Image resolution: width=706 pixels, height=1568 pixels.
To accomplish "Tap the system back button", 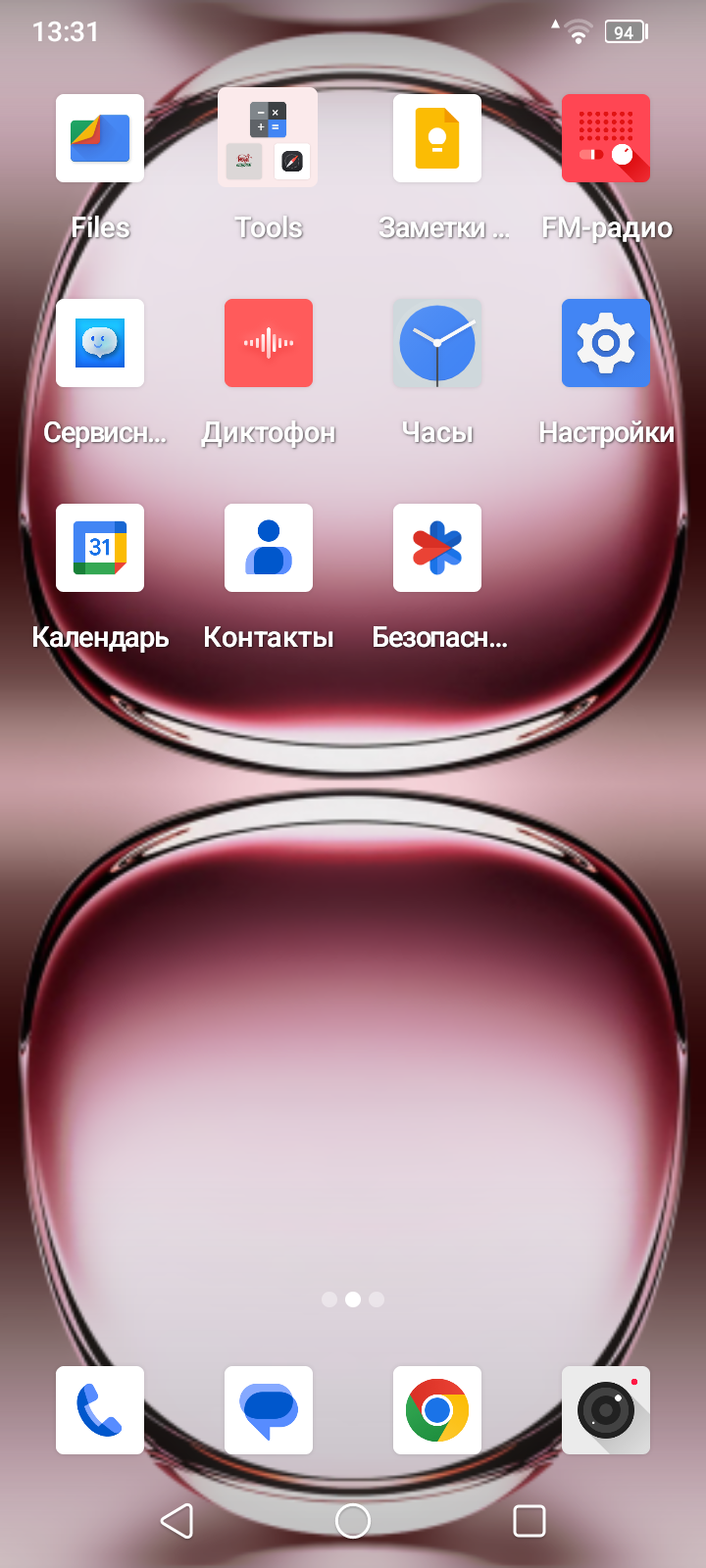I will (177, 1521).
